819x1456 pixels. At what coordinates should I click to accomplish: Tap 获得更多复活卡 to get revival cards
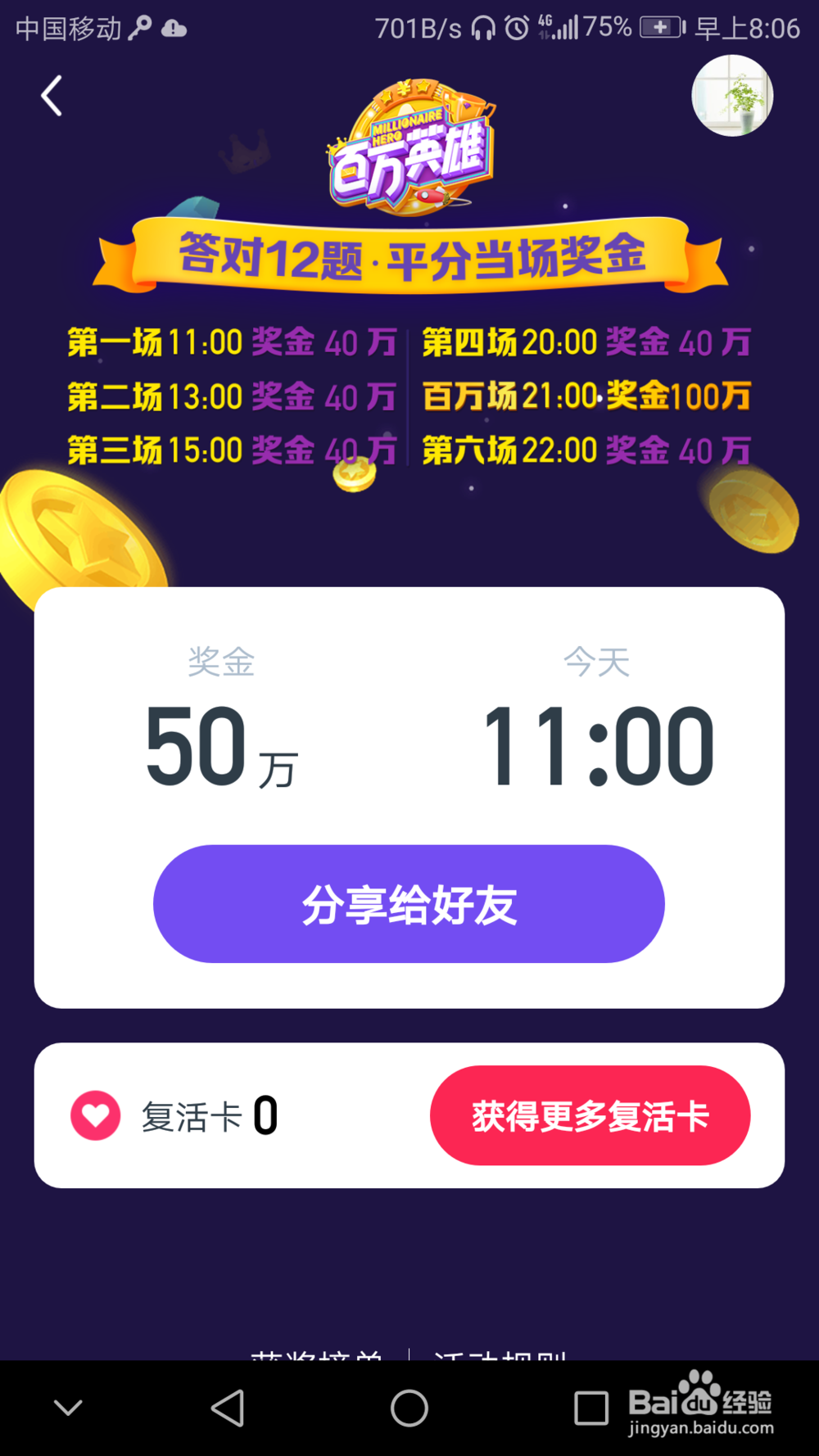point(590,1115)
